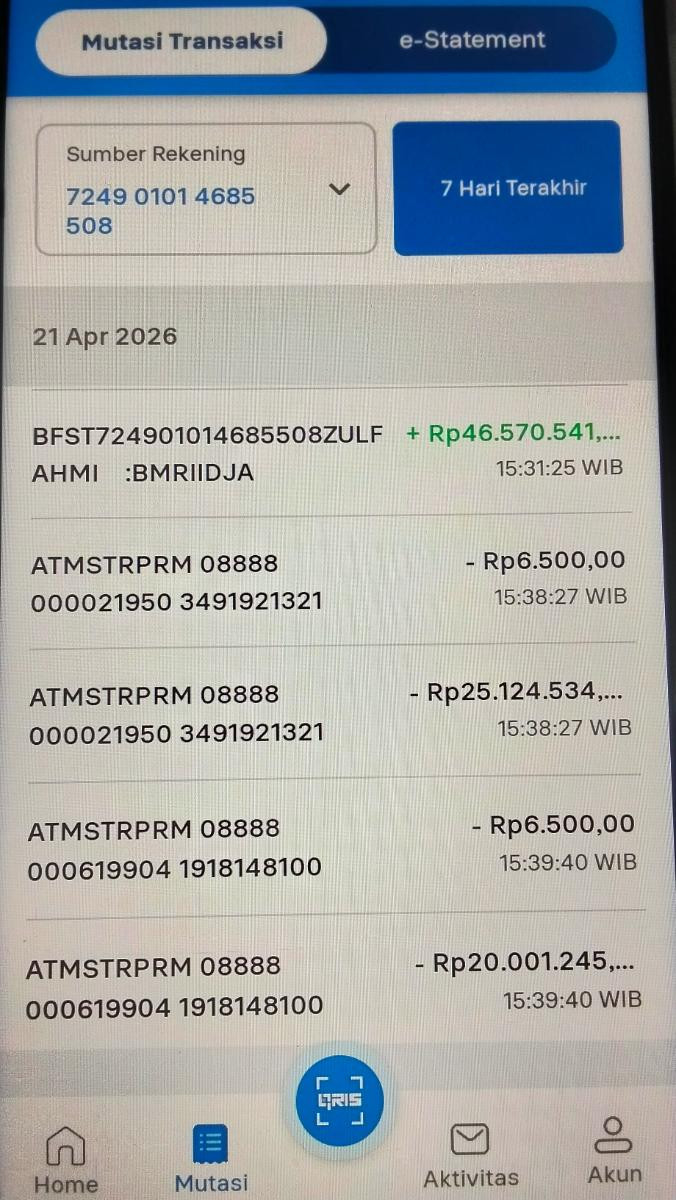Go to the Home tab
Image resolution: width=676 pixels, height=1200 pixels.
(66, 1160)
